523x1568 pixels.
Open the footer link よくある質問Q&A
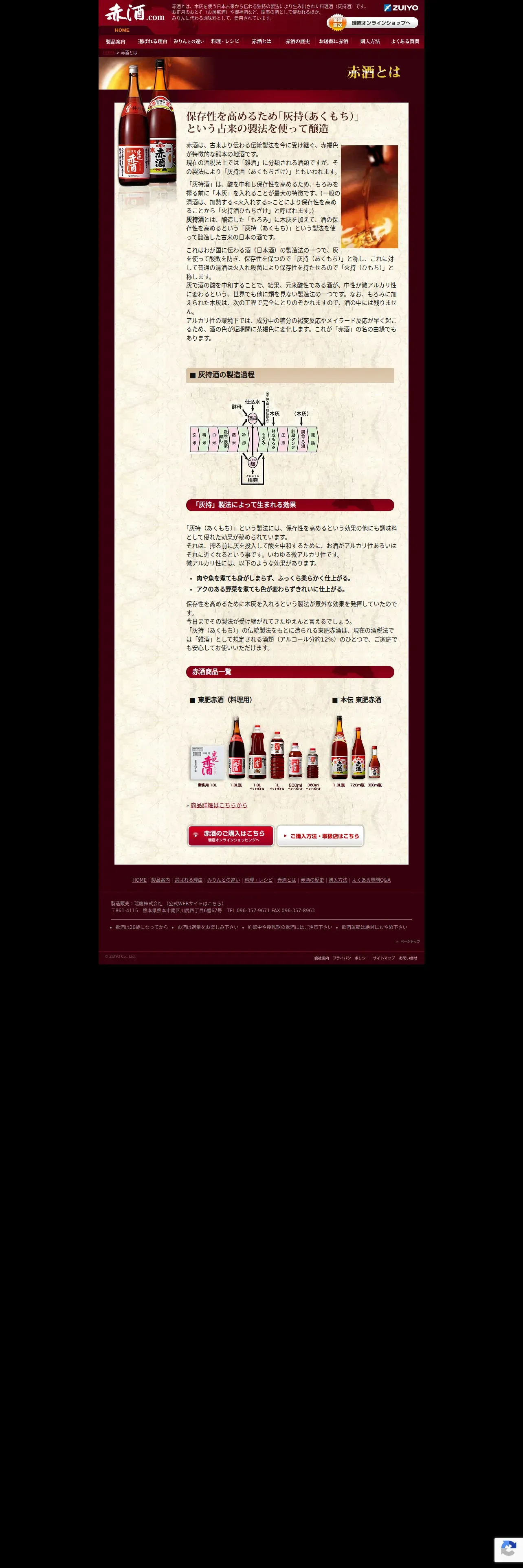[371, 880]
